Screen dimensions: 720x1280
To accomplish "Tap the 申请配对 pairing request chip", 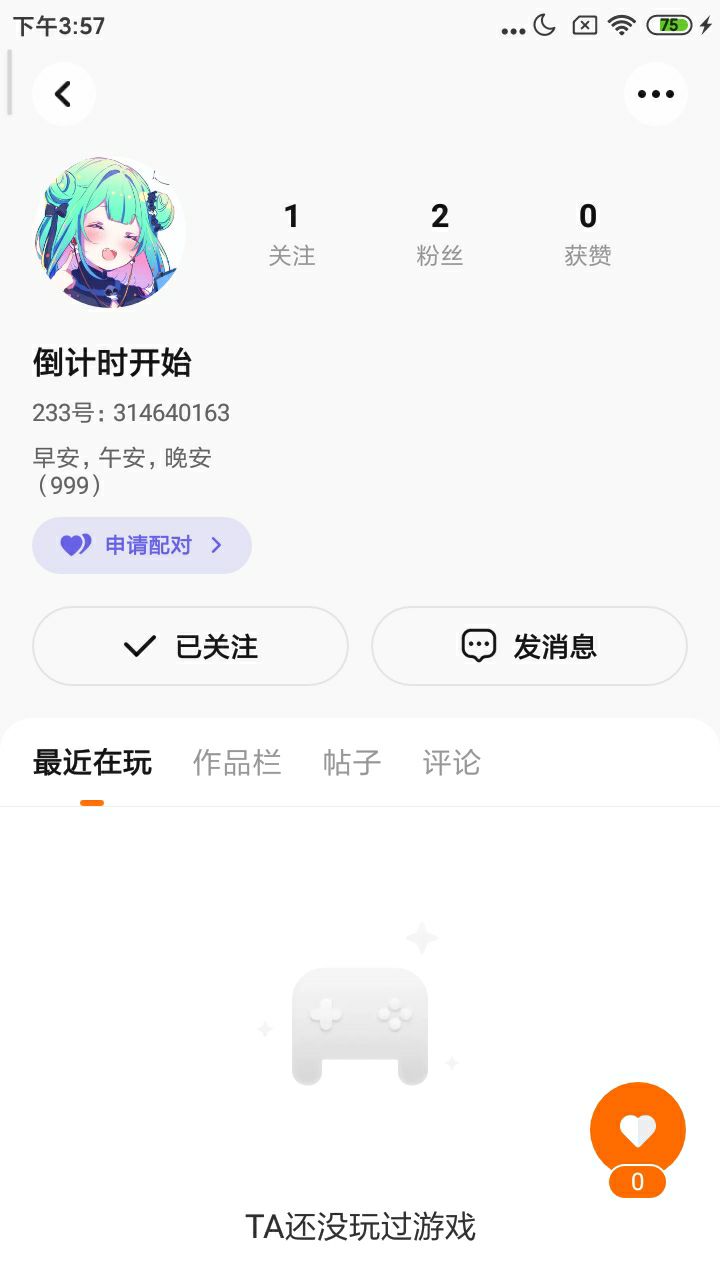I will coord(142,545).
